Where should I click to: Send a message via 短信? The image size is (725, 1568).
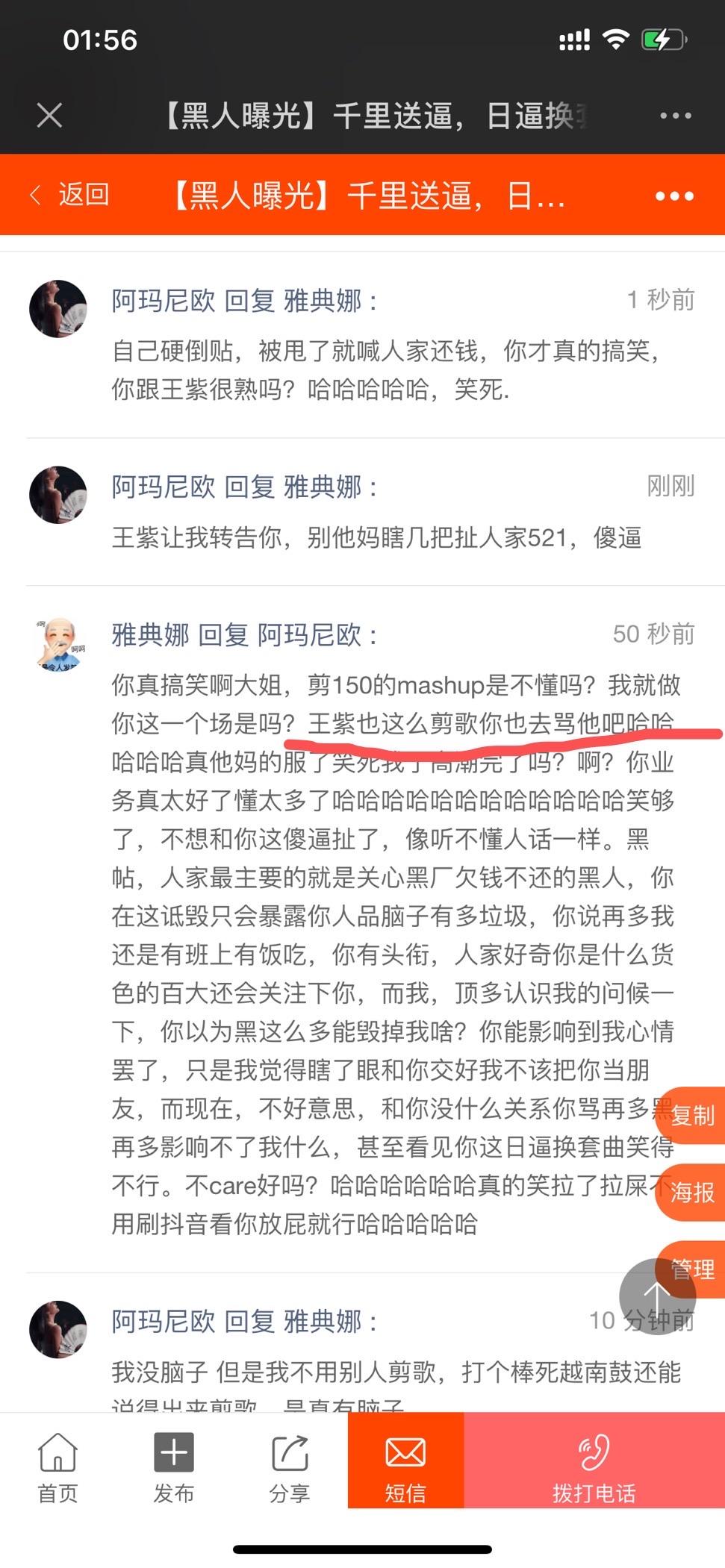pyautogui.click(x=405, y=1467)
